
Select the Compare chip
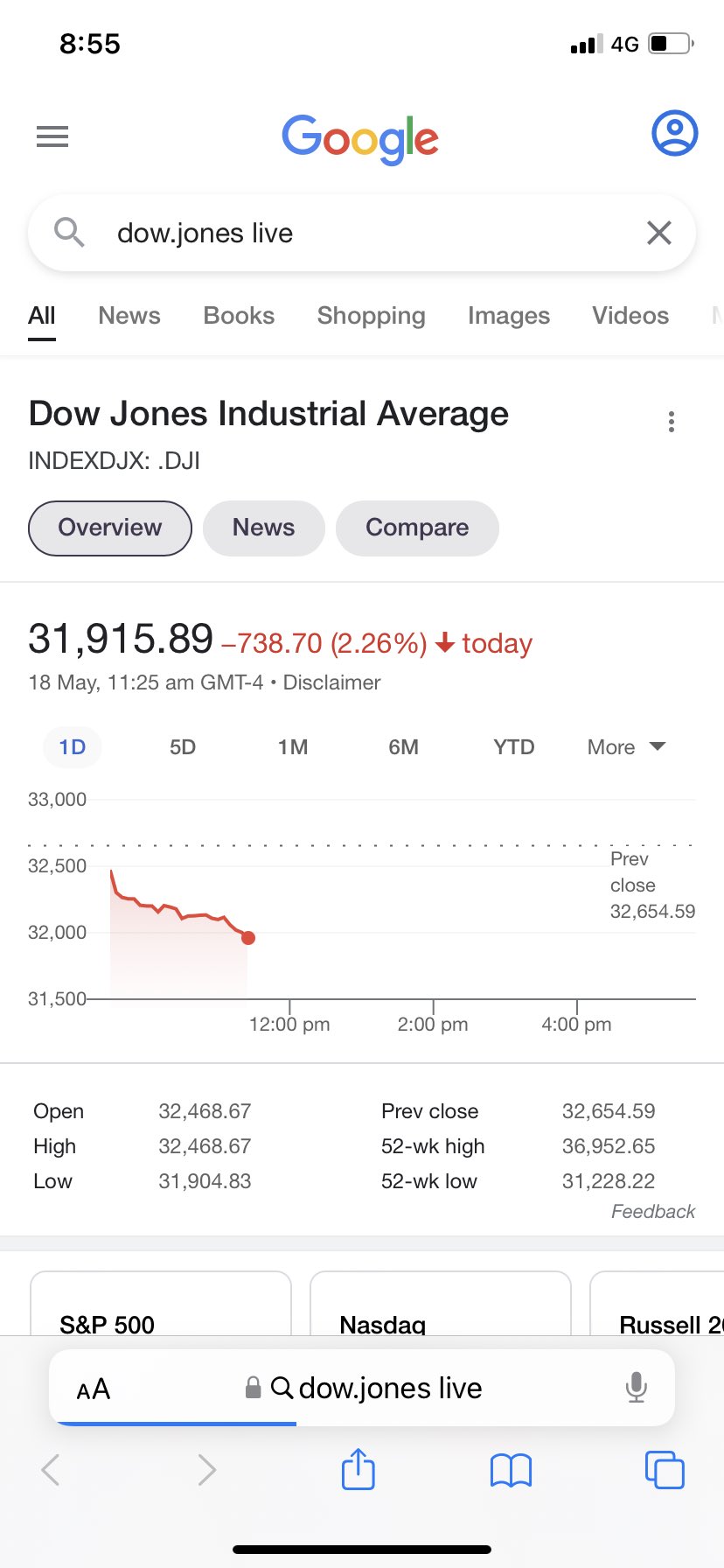coord(417,528)
